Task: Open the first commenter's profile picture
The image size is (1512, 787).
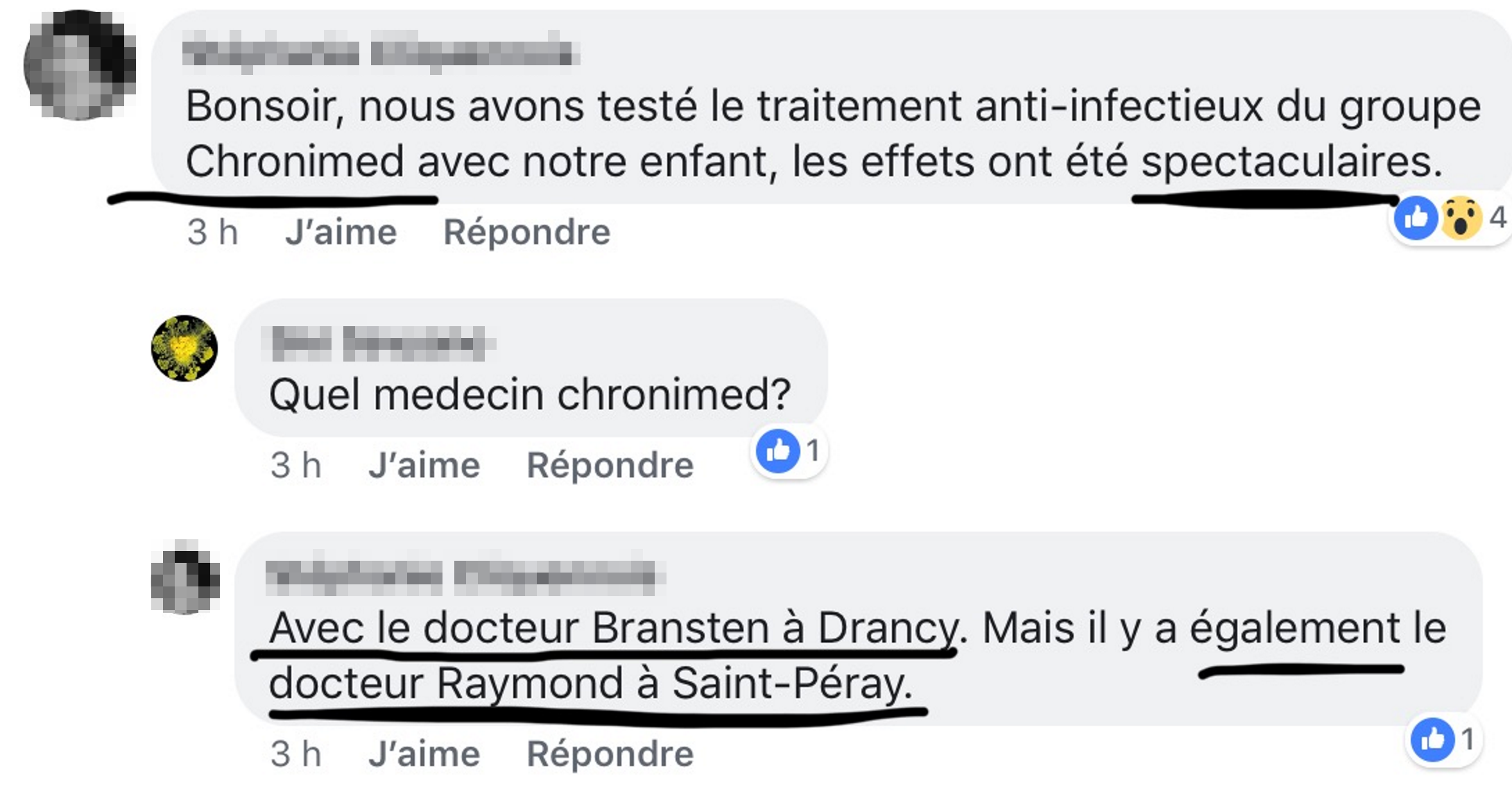Action: pos(79,65)
